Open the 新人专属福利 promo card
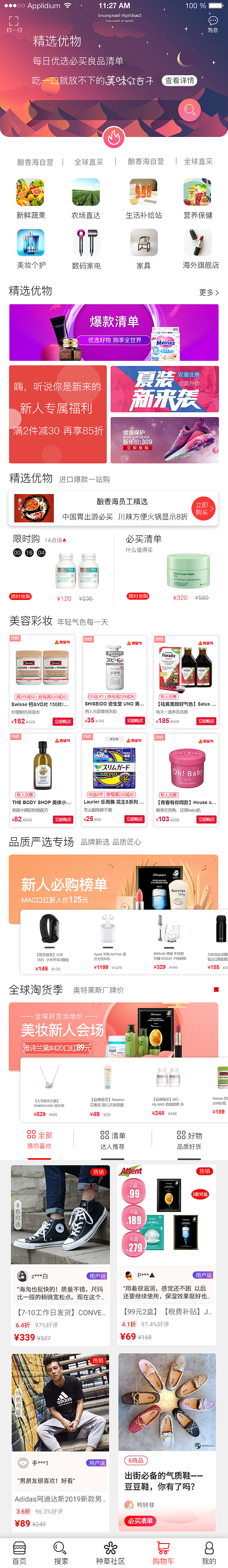This screenshot has height=1568, width=228. click(x=58, y=414)
